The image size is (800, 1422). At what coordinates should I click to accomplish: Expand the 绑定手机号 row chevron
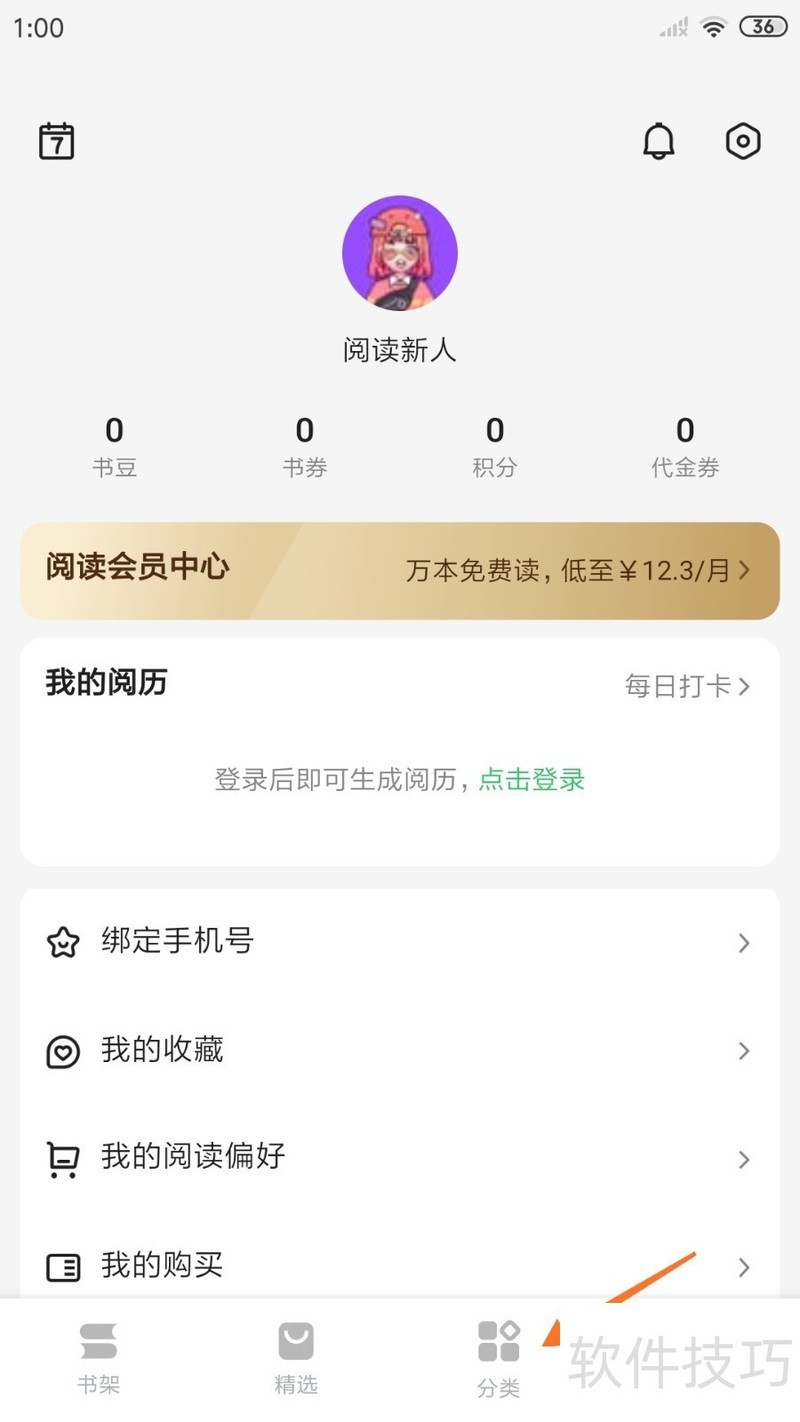point(744,942)
